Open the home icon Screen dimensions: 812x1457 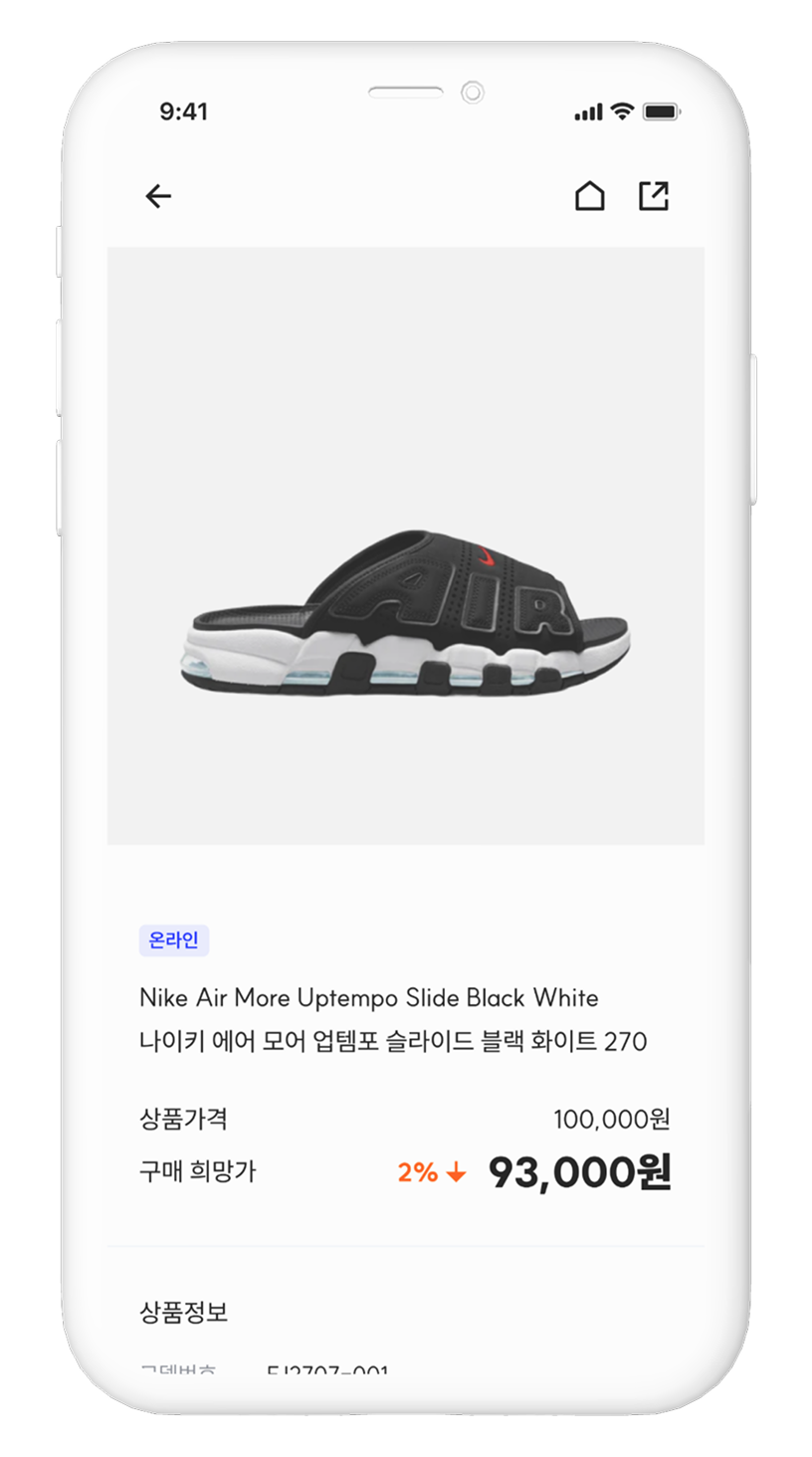(589, 196)
